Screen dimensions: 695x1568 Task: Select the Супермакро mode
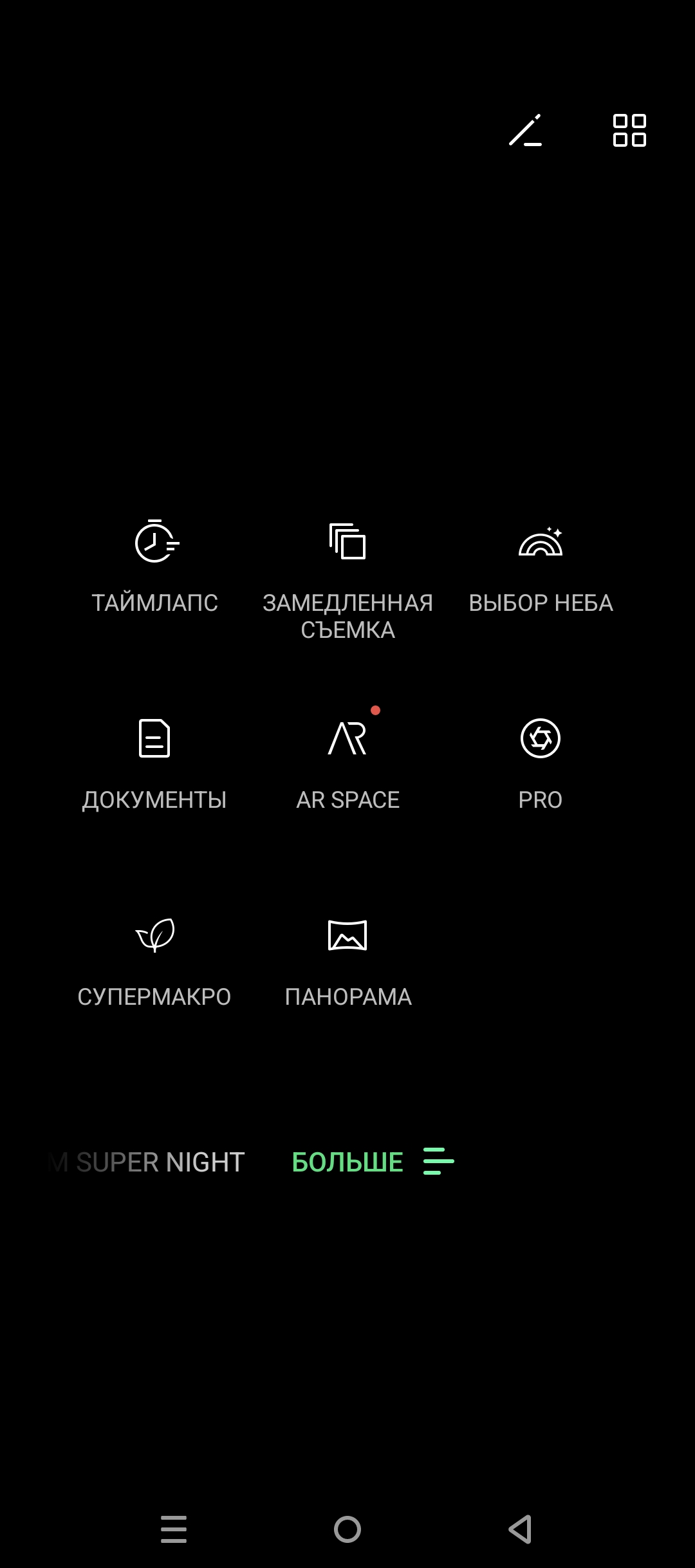point(154,960)
